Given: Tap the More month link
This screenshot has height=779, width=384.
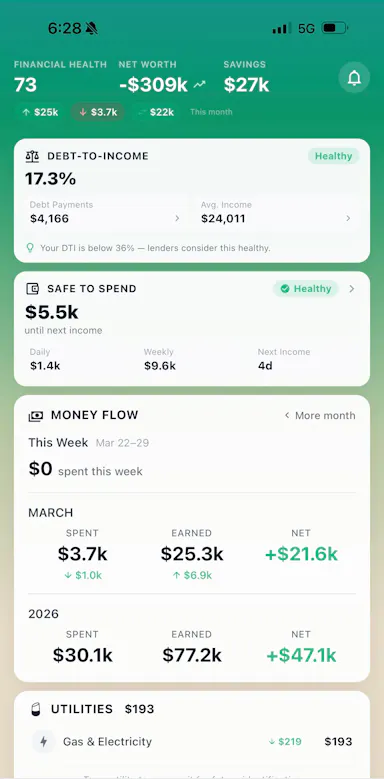Looking at the screenshot, I should (320, 415).
